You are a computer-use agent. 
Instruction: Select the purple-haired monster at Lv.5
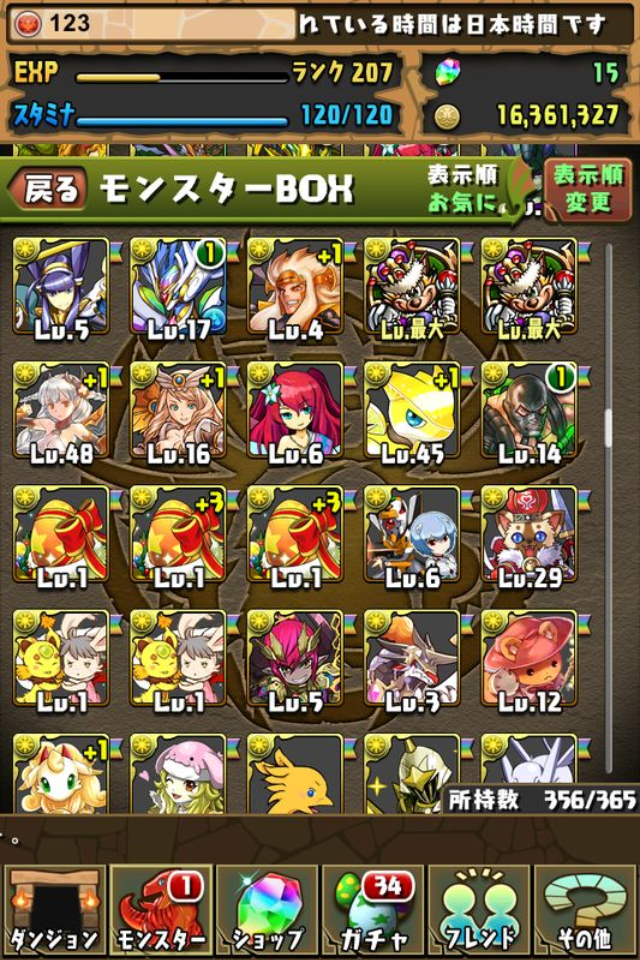coord(60,284)
